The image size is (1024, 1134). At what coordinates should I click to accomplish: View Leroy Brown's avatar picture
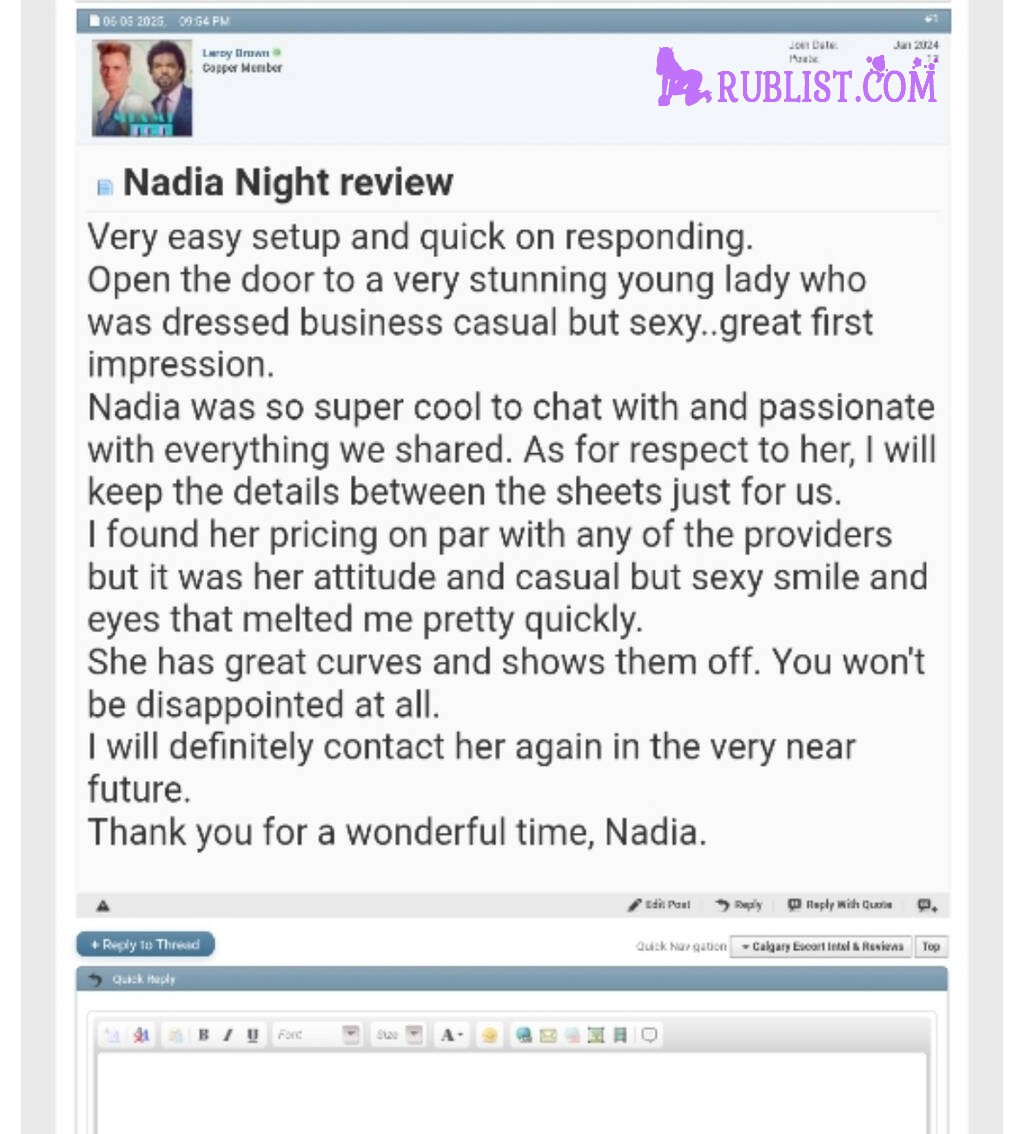point(142,88)
